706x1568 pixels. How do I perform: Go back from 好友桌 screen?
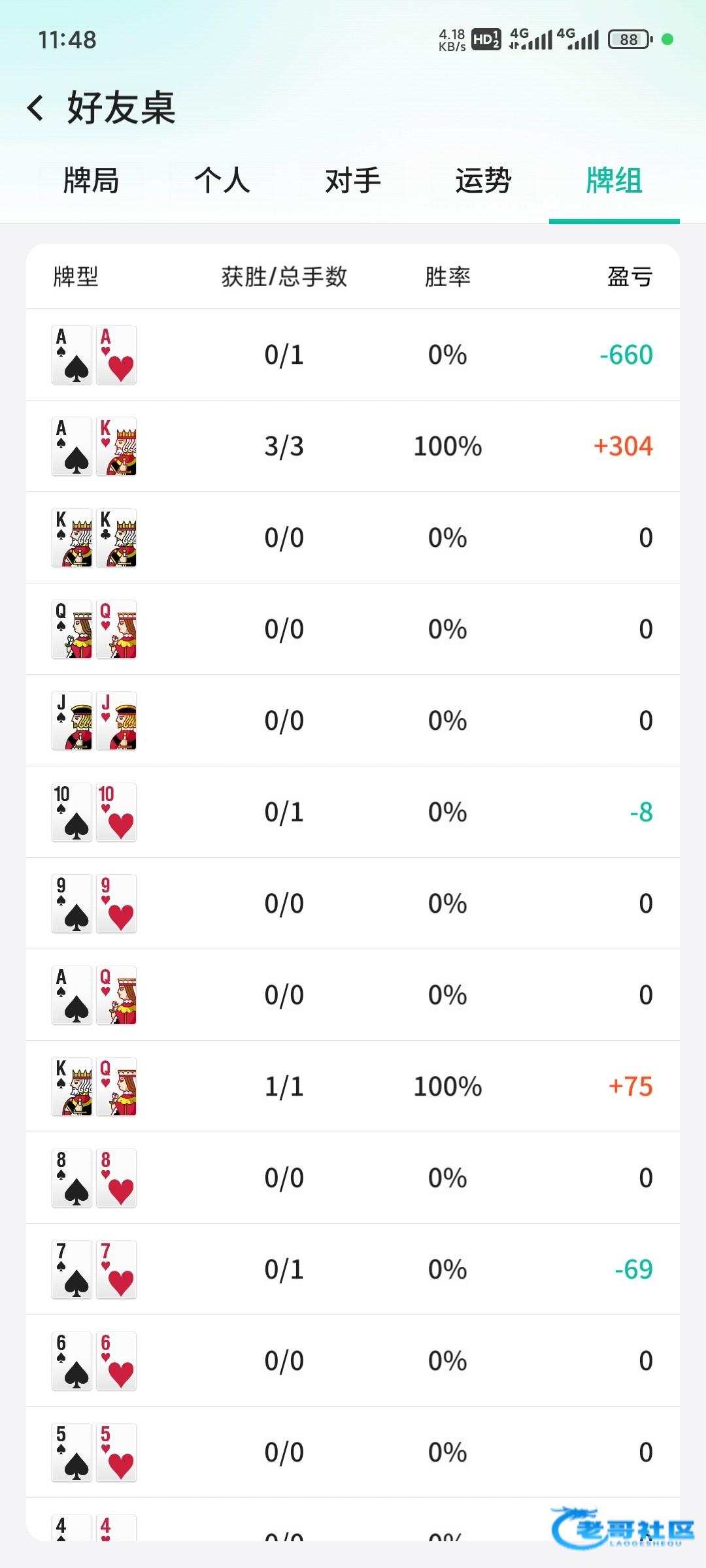pos(36,108)
